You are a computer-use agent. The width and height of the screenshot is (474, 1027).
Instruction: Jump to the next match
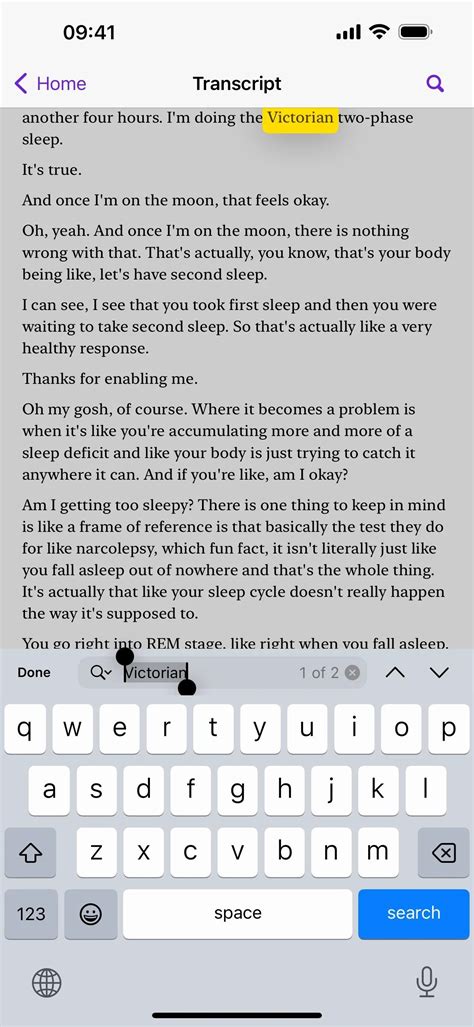pos(439,673)
